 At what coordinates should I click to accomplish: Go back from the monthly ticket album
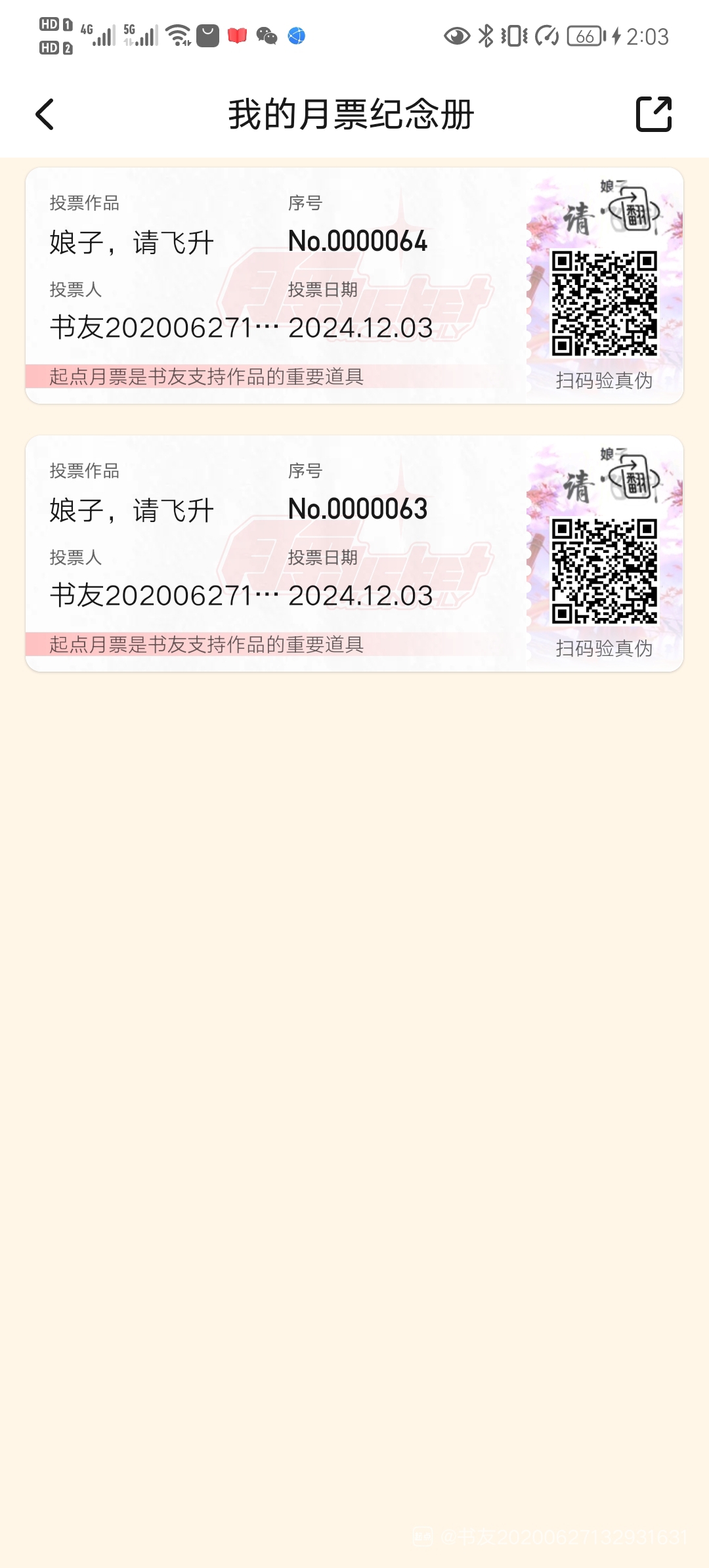click(45, 114)
